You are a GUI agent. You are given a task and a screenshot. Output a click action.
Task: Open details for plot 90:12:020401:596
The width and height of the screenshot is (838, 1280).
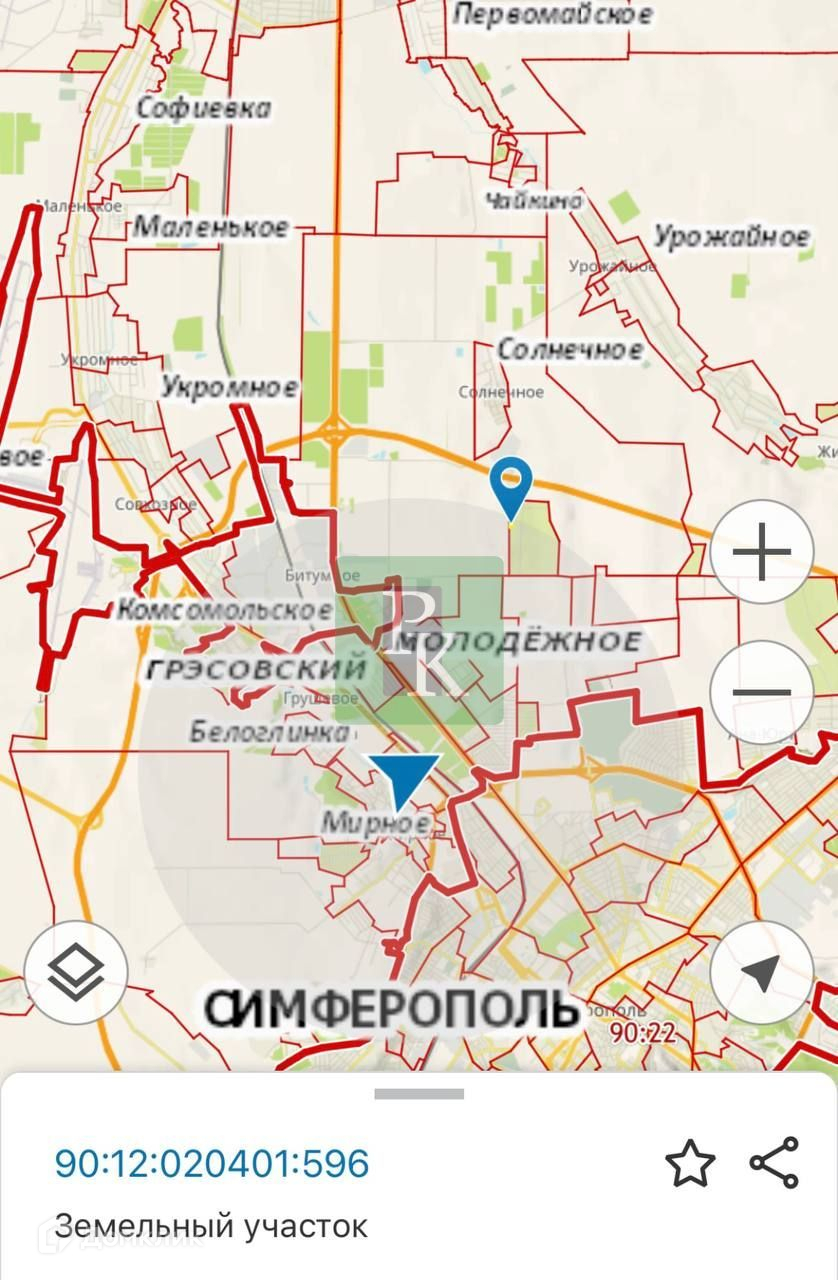pyautogui.click(x=212, y=1163)
